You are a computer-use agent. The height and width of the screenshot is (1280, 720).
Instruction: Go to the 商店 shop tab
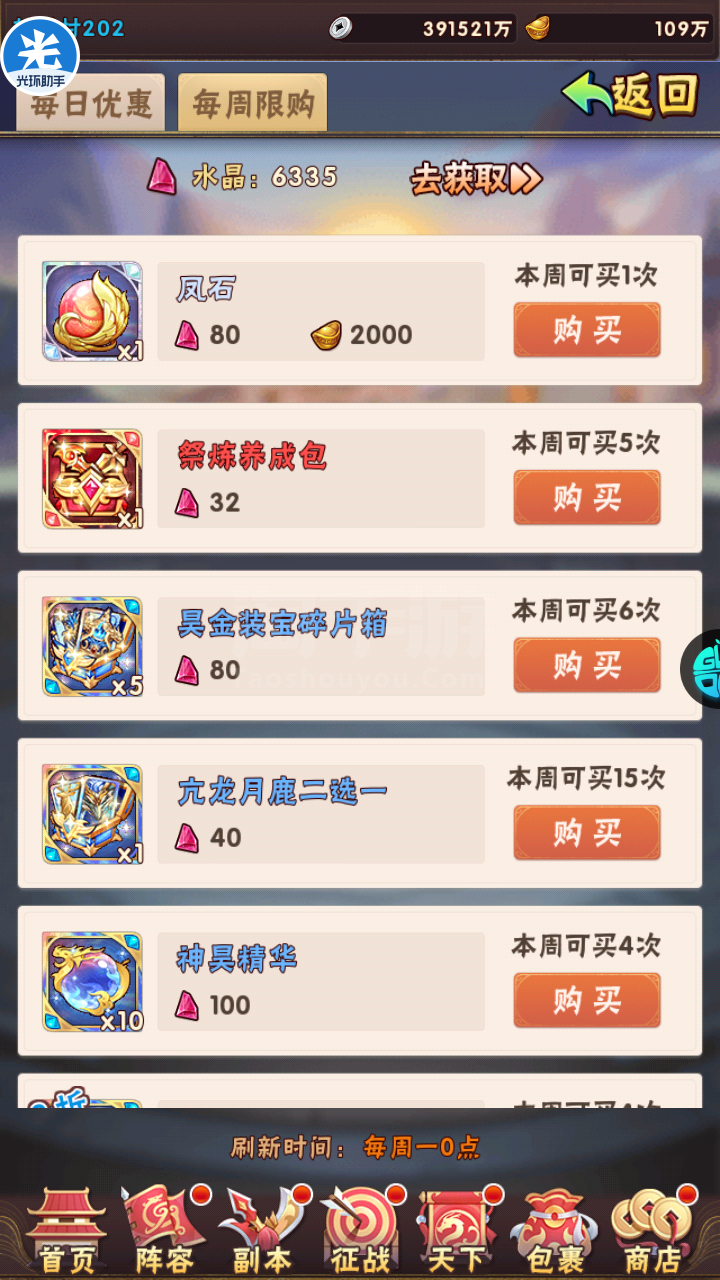click(652, 1230)
